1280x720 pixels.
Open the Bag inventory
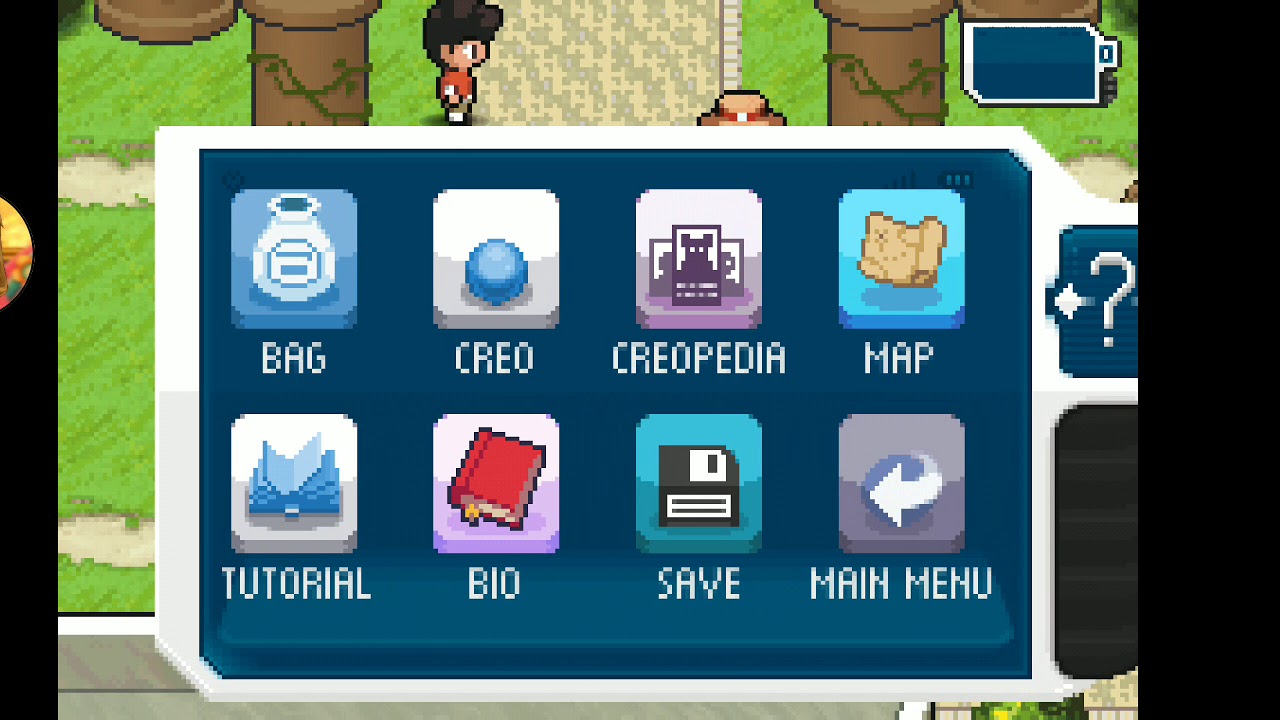click(x=294, y=260)
